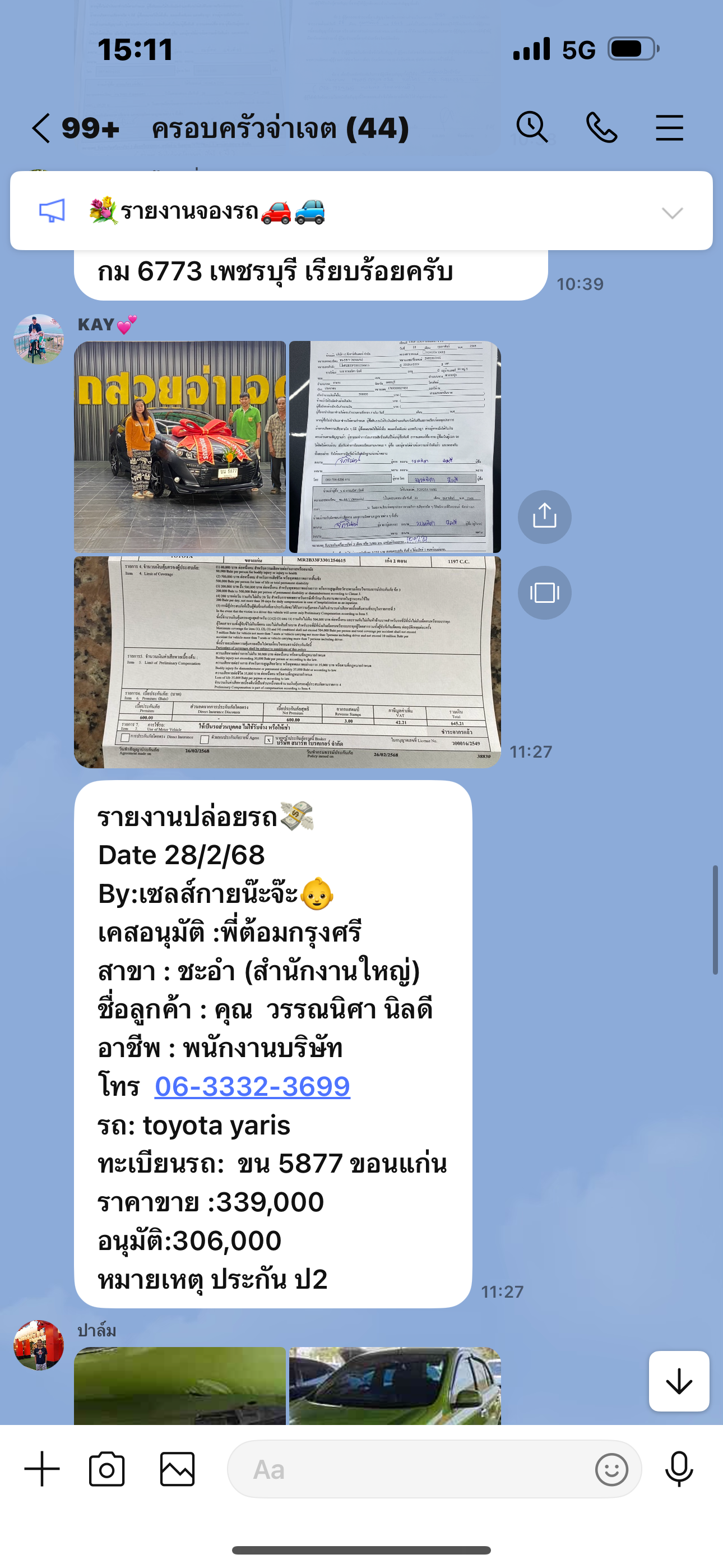Open the chat menu
Image resolution: width=723 pixels, height=1568 pixels.
(669, 128)
